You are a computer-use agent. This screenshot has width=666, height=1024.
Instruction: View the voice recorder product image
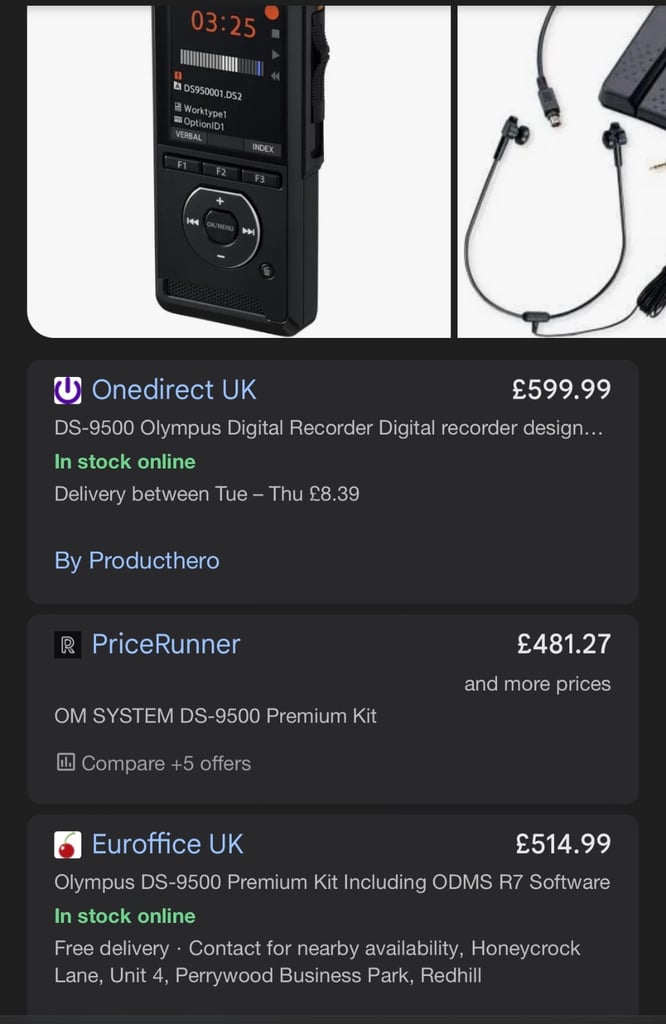[x=238, y=170]
